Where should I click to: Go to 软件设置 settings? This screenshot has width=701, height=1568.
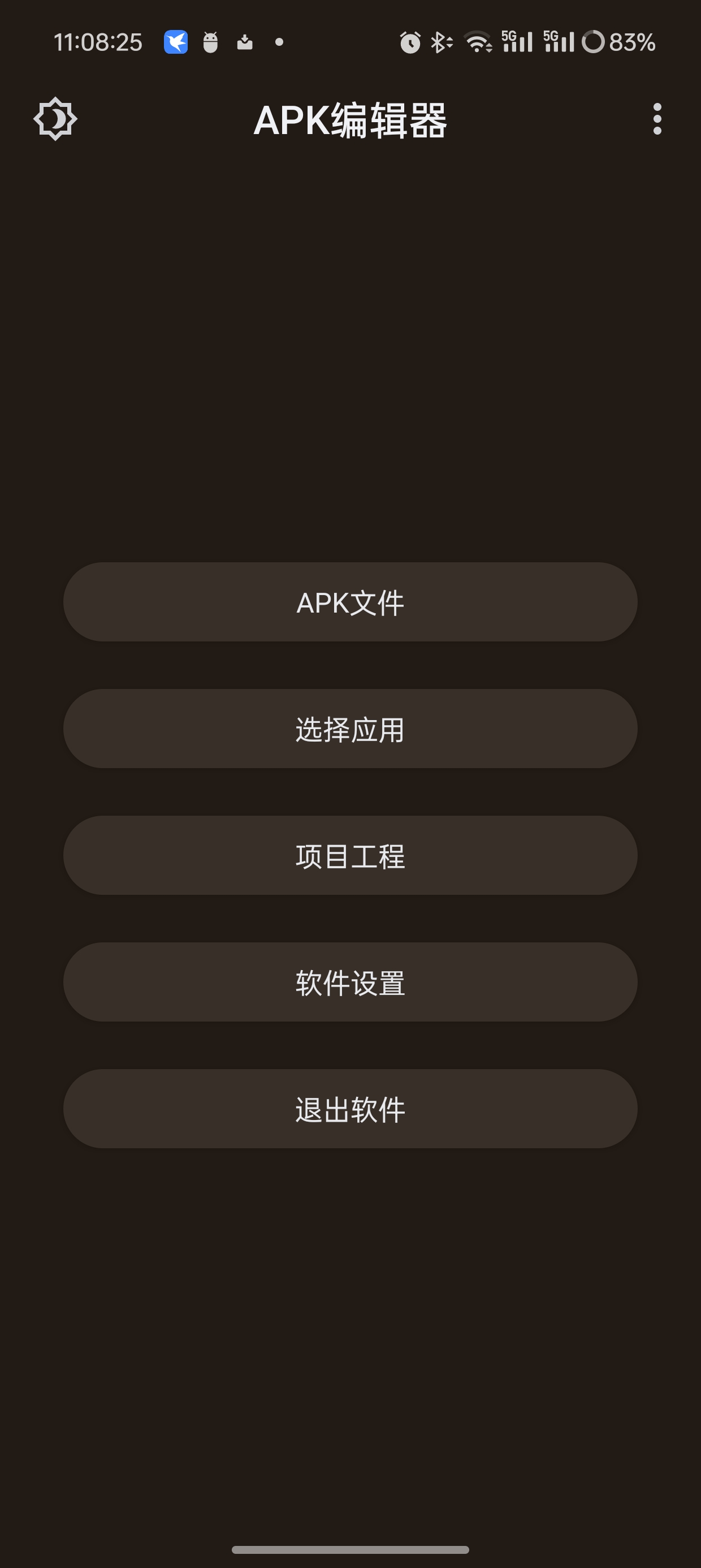coord(350,982)
